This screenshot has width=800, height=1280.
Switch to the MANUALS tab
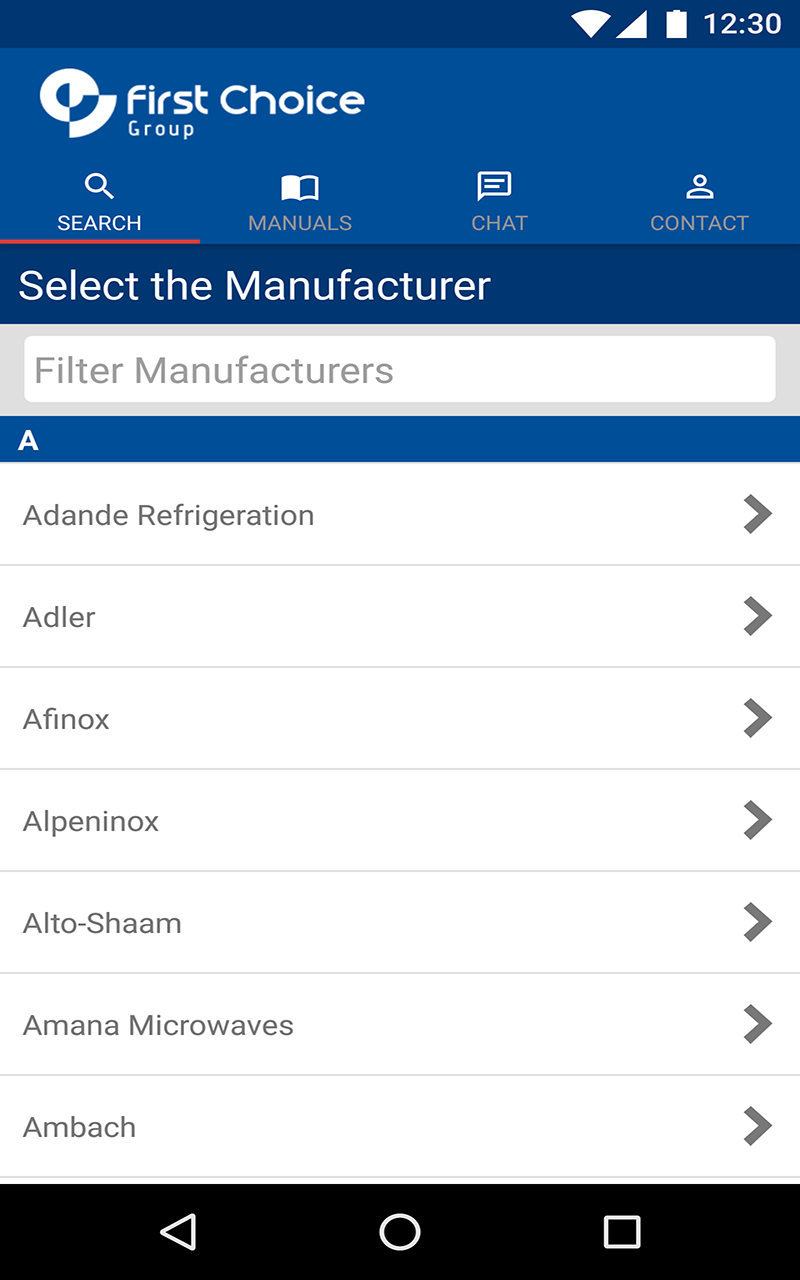(300, 200)
